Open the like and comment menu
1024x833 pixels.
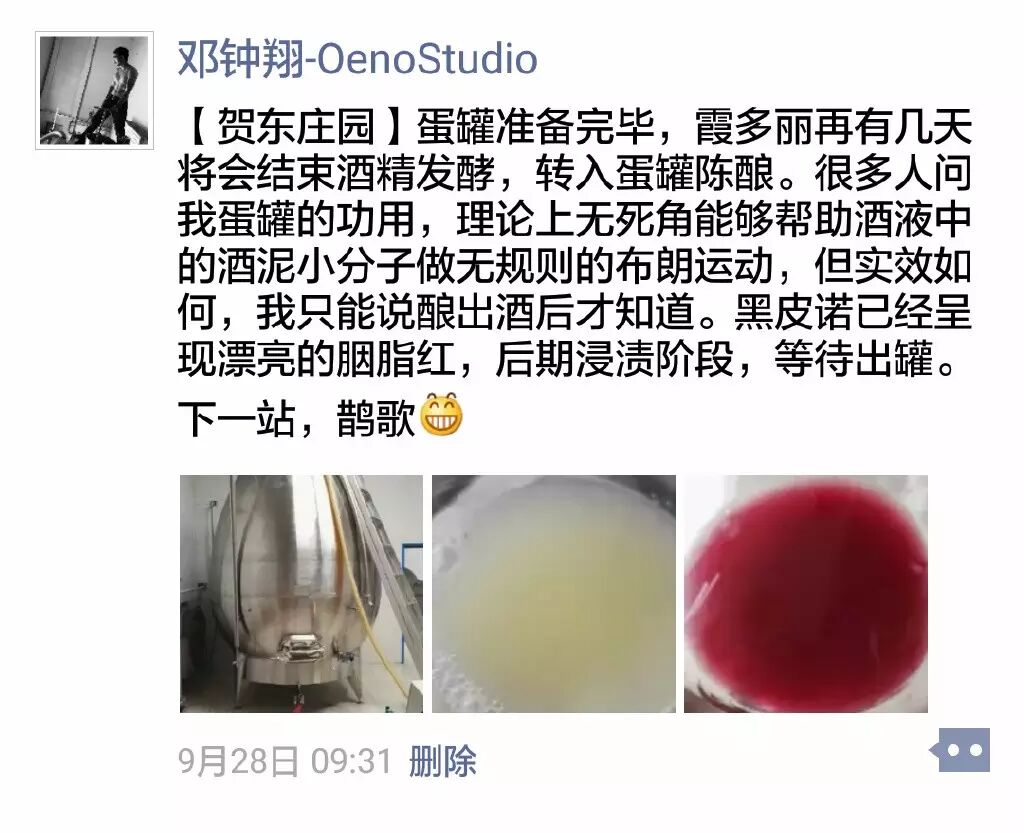click(x=963, y=750)
